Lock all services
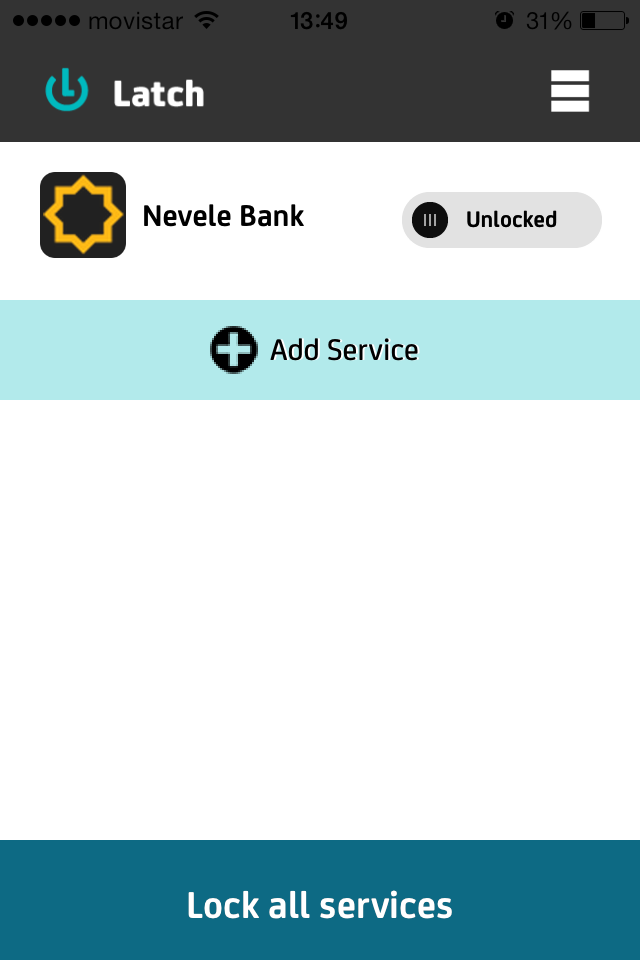 [x=320, y=904]
